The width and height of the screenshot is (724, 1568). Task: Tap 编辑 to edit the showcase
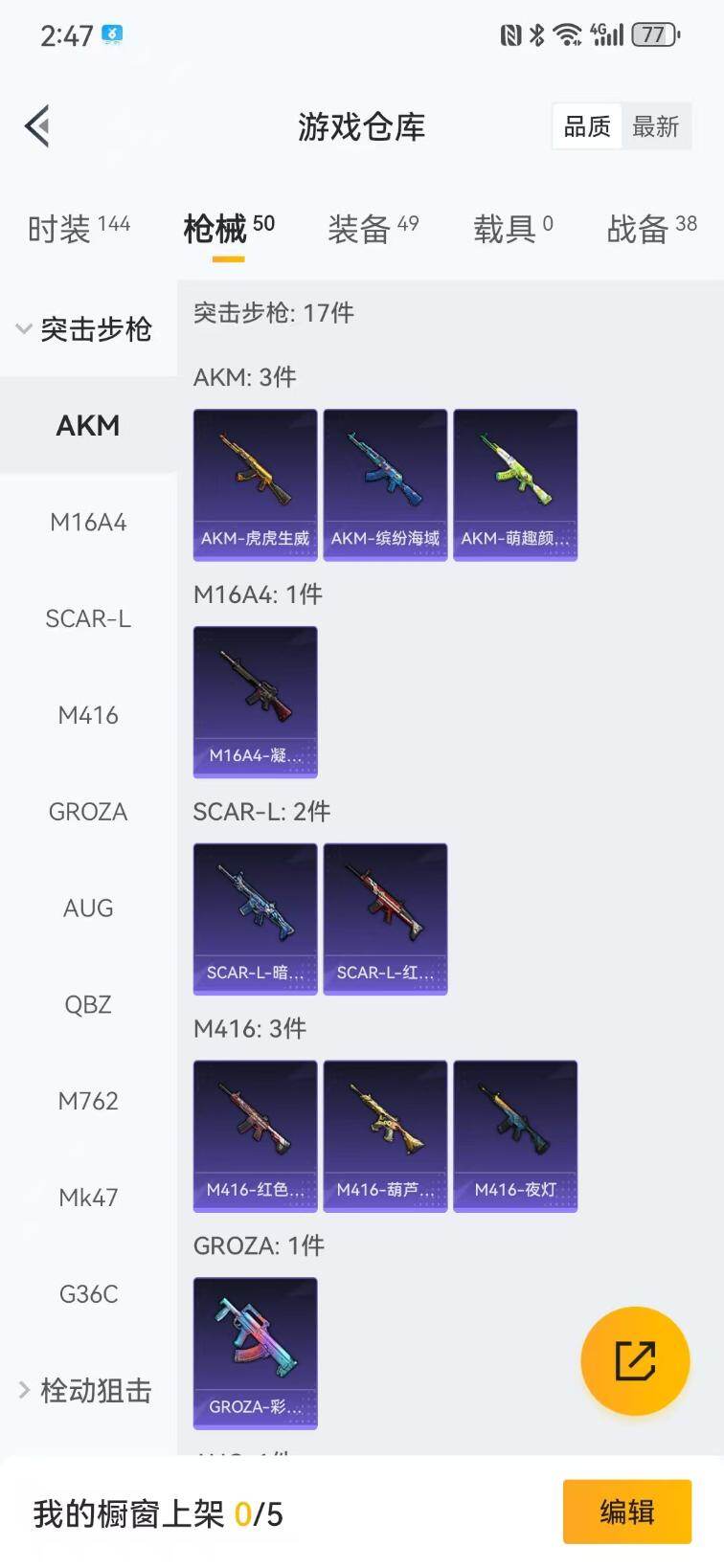coord(626,1512)
